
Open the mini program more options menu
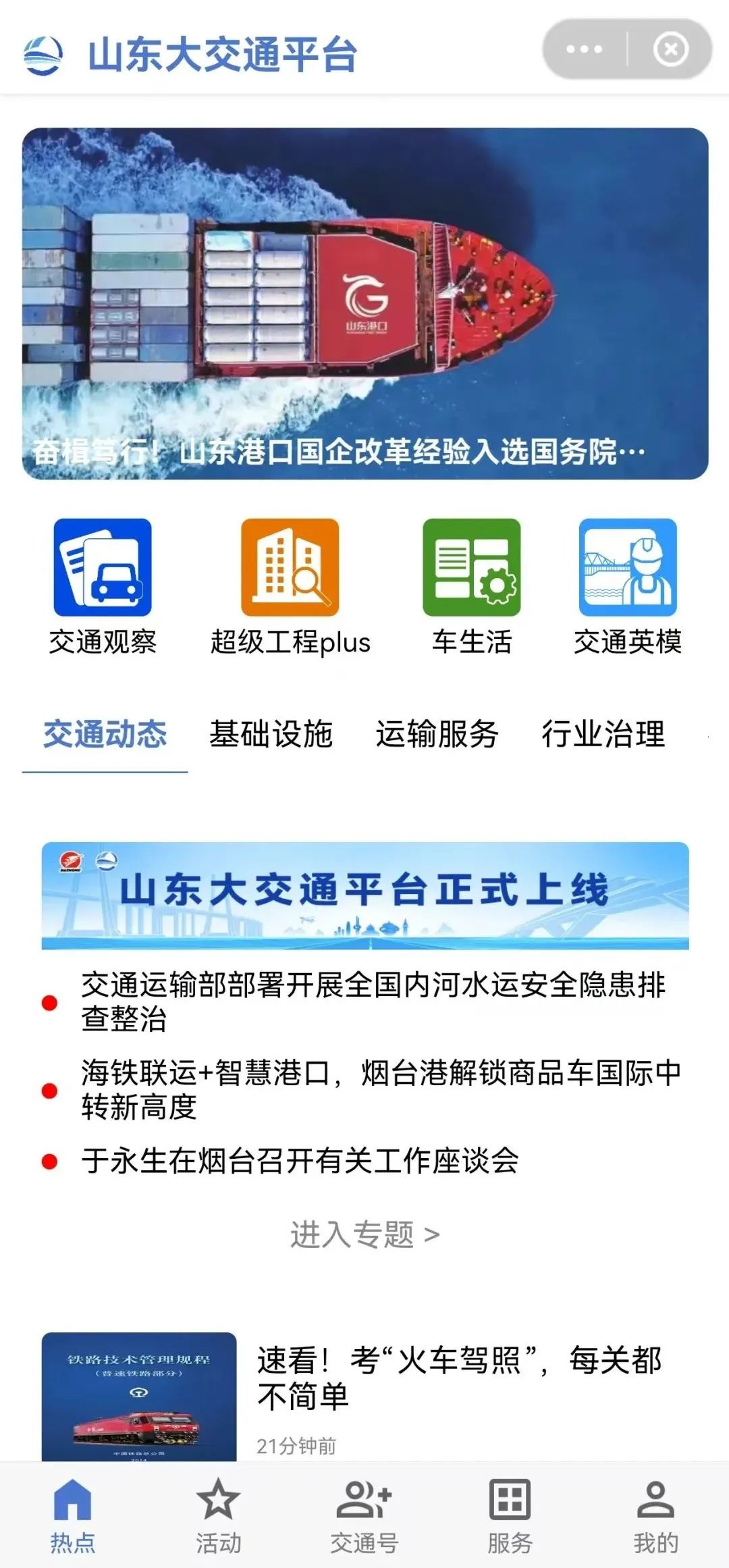pos(585,49)
